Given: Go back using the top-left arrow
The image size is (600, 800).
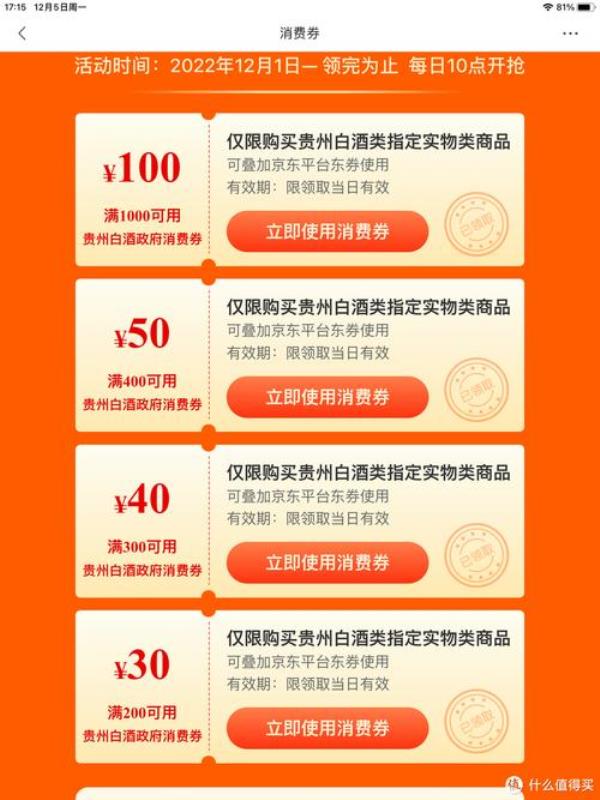Looking at the screenshot, I should (x=23, y=33).
